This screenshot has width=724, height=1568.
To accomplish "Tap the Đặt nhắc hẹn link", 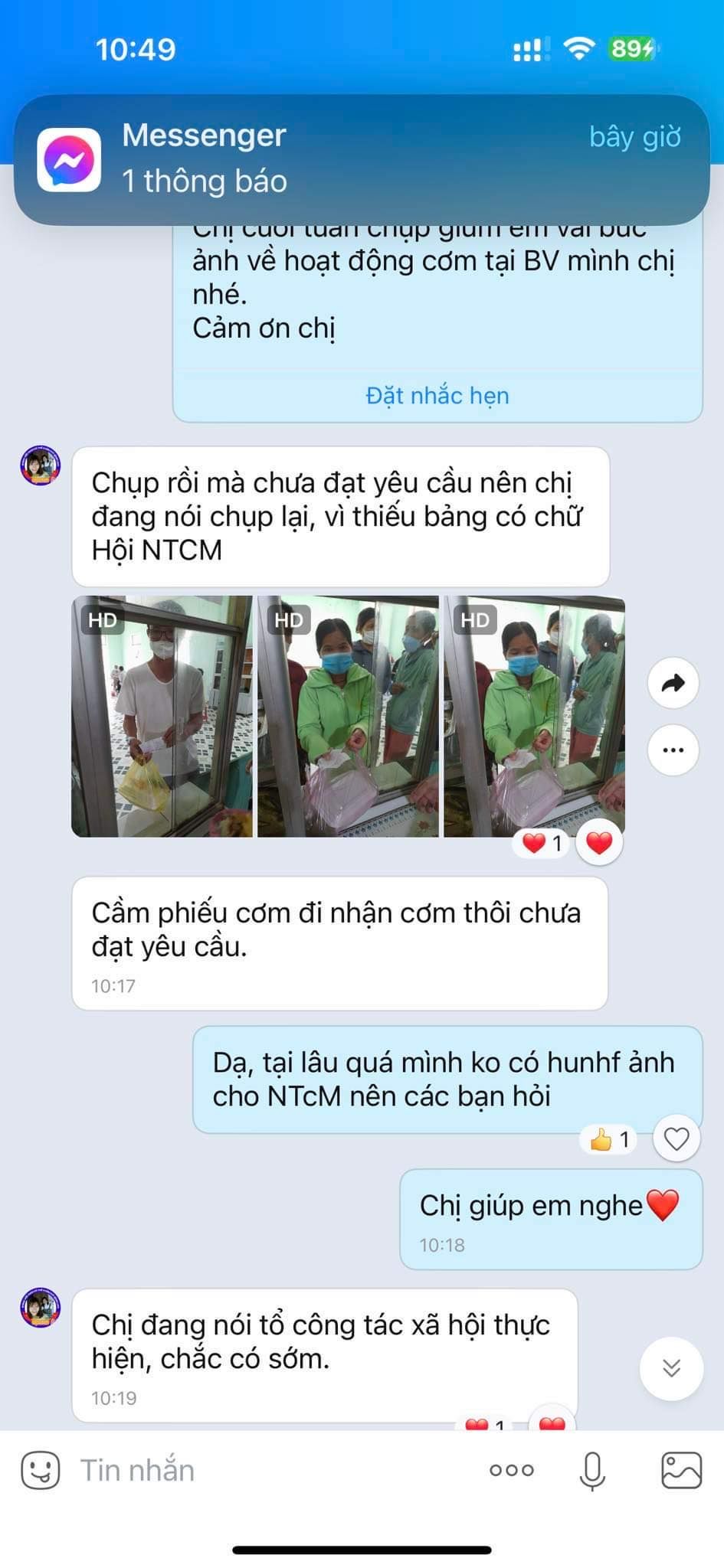I will pos(437,396).
